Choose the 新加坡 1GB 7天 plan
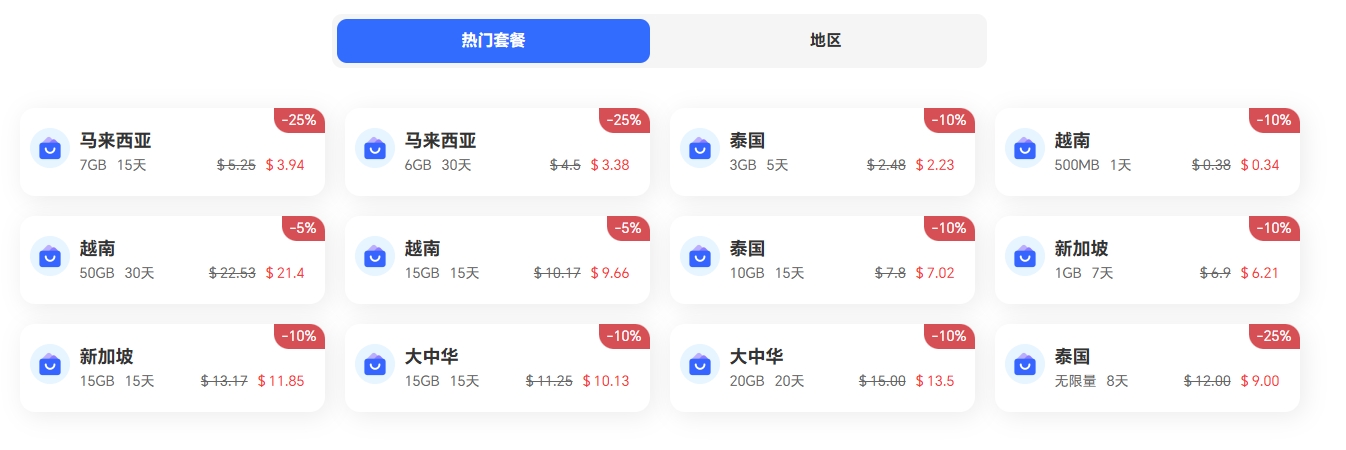Screen dimensions: 1346x450 pyautogui.click(x=1147, y=260)
